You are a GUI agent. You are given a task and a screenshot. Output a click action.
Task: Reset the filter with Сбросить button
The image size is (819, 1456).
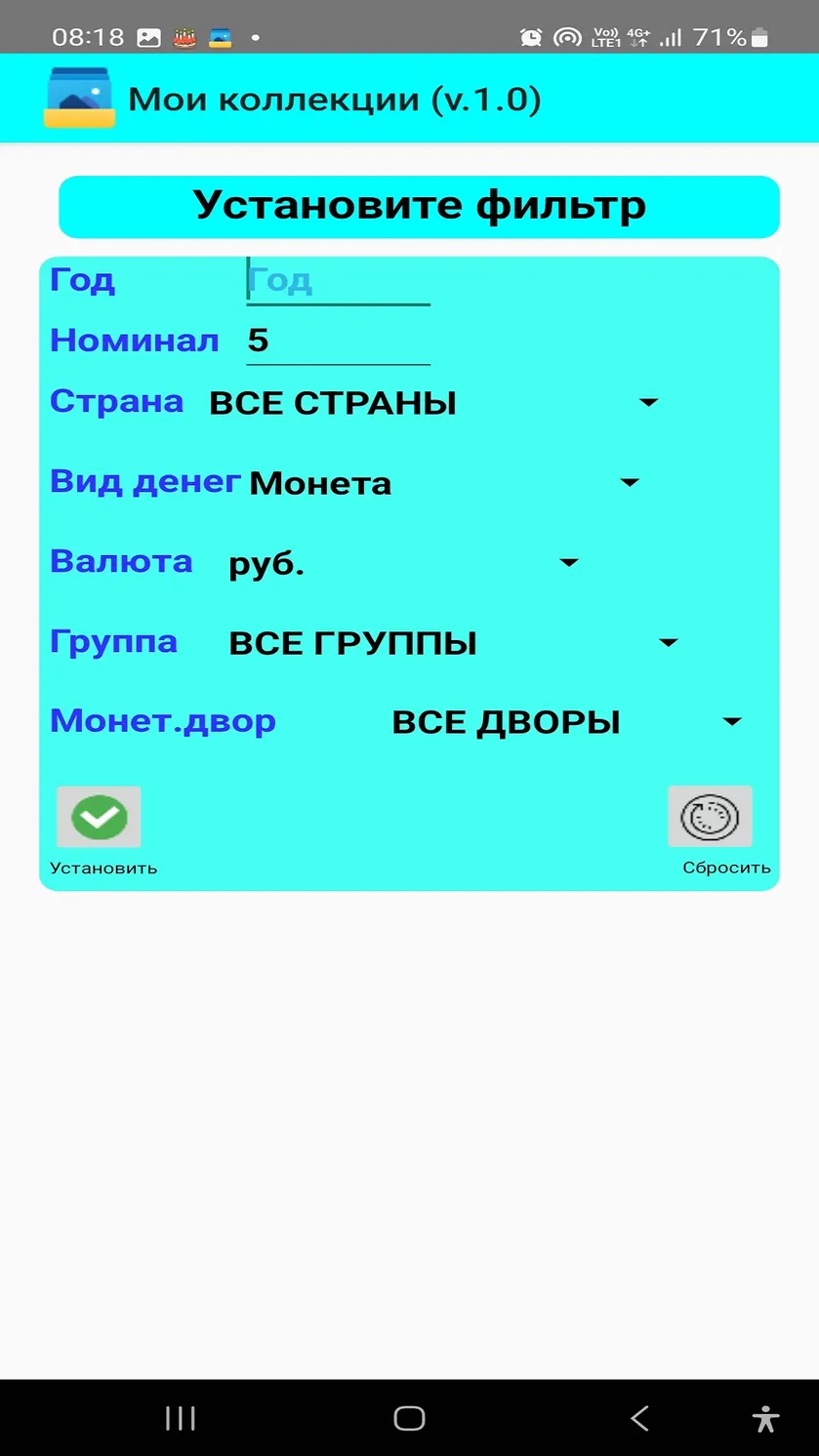click(710, 817)
